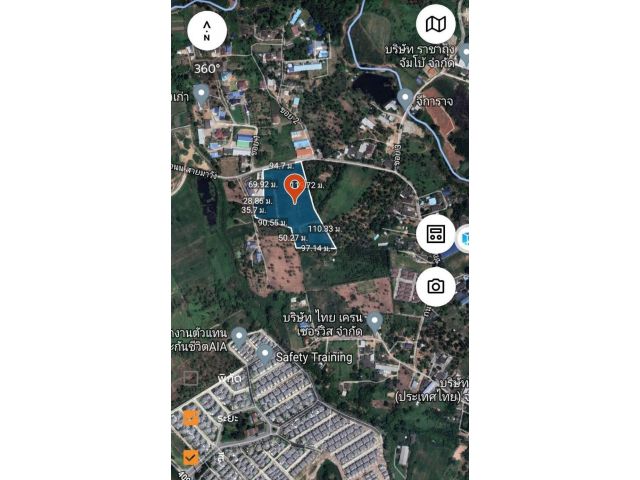
Task: Capture the map with the camera button
Action: click(x=435, y=286)
